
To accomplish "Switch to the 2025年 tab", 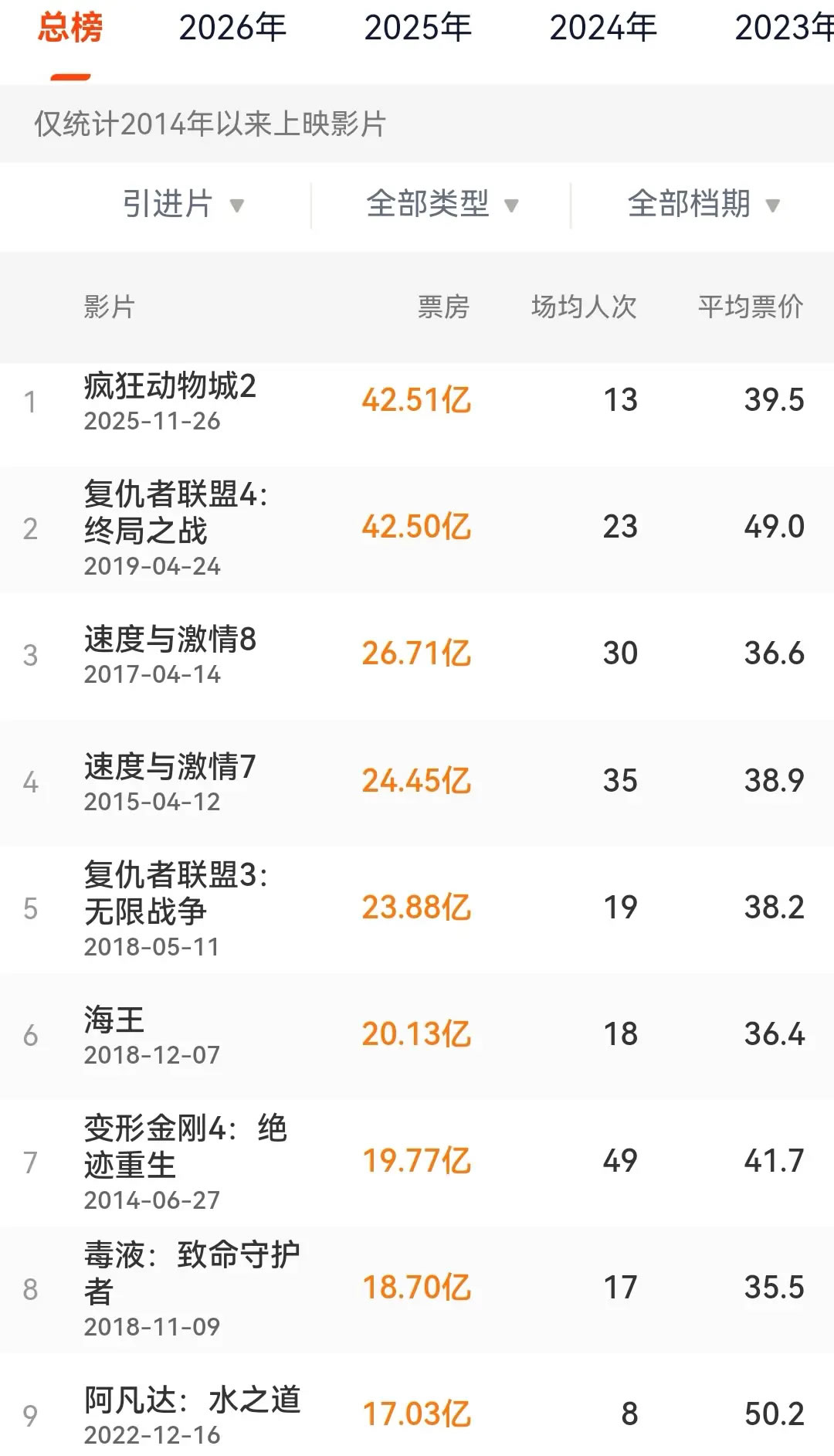I will pyautogui.click(x=418, y=29).
